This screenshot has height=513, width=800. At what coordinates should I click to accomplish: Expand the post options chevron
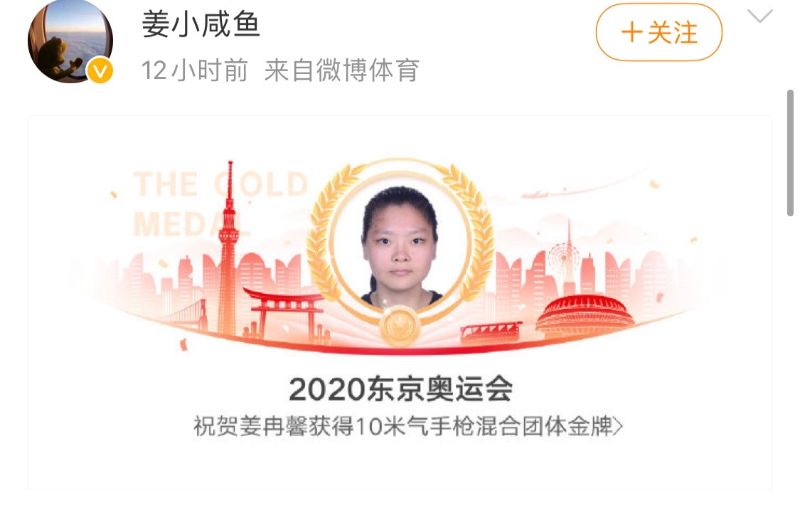pyautogui.click(x=760, y=16)
